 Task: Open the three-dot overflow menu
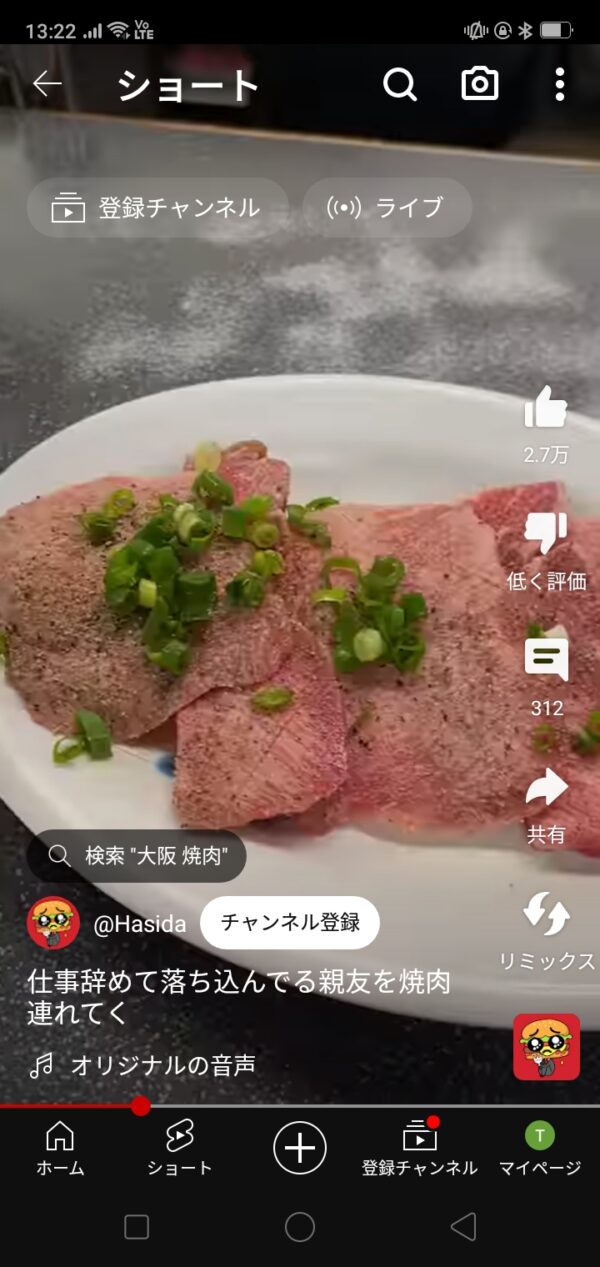pos(560,85)
